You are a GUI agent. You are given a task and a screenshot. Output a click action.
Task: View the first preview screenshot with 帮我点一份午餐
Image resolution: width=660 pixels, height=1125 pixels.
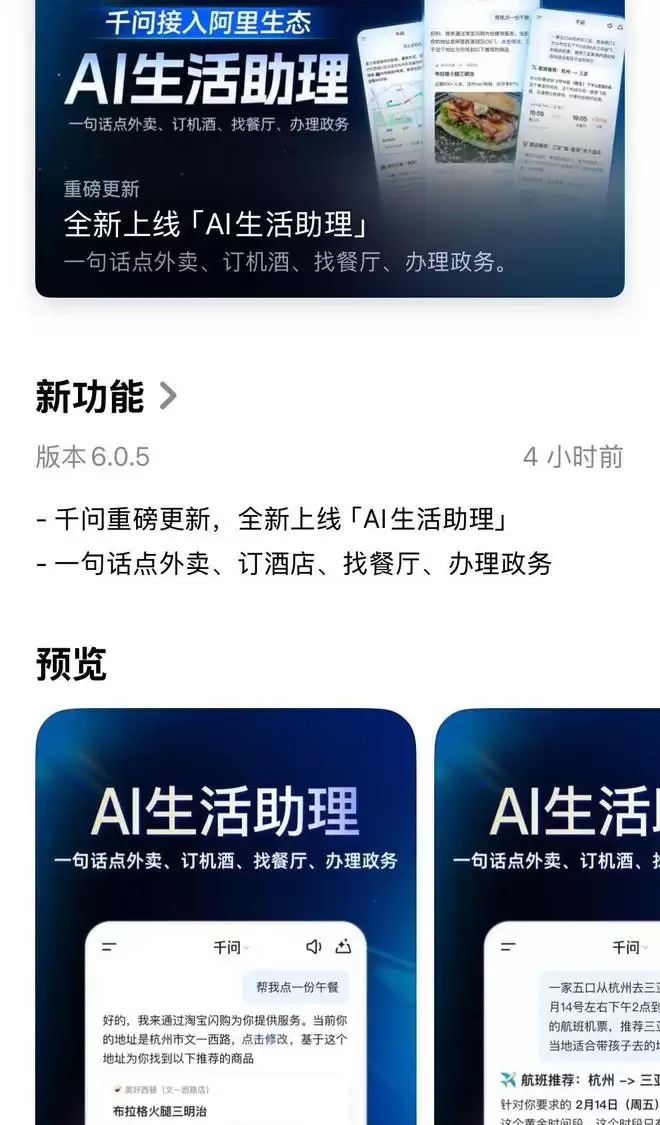226,915
